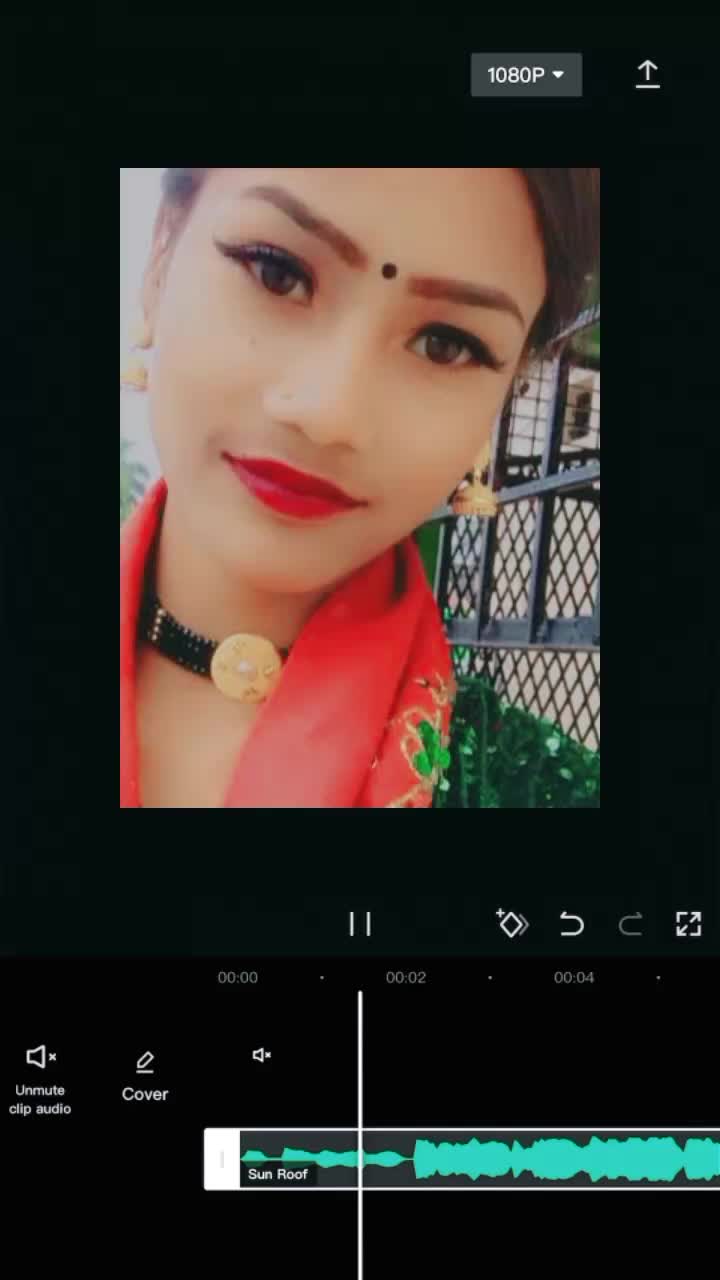Export the video with the upload arrow

(648, 75)
